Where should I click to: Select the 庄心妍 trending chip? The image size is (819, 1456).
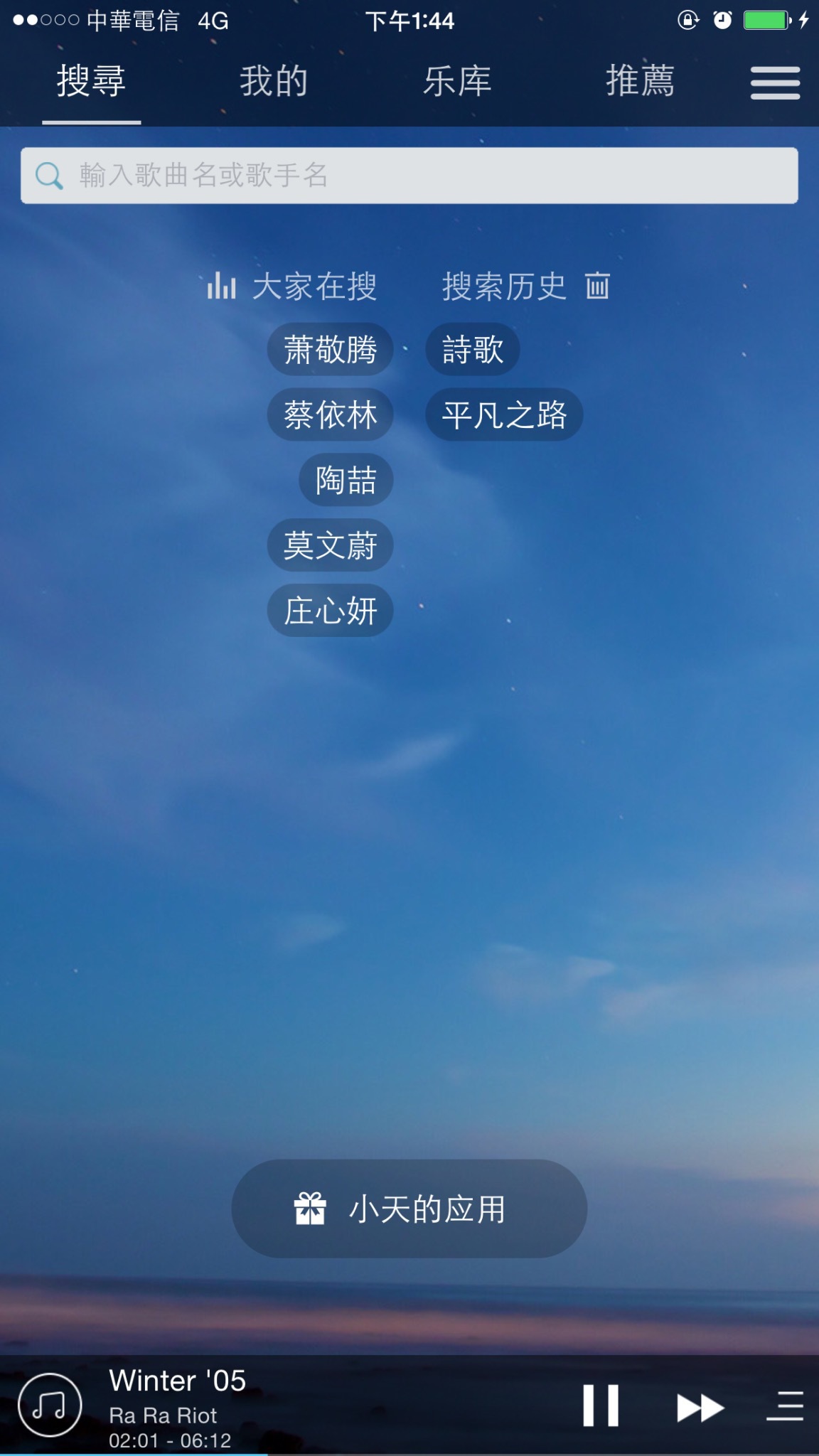(x=331, y=611)
